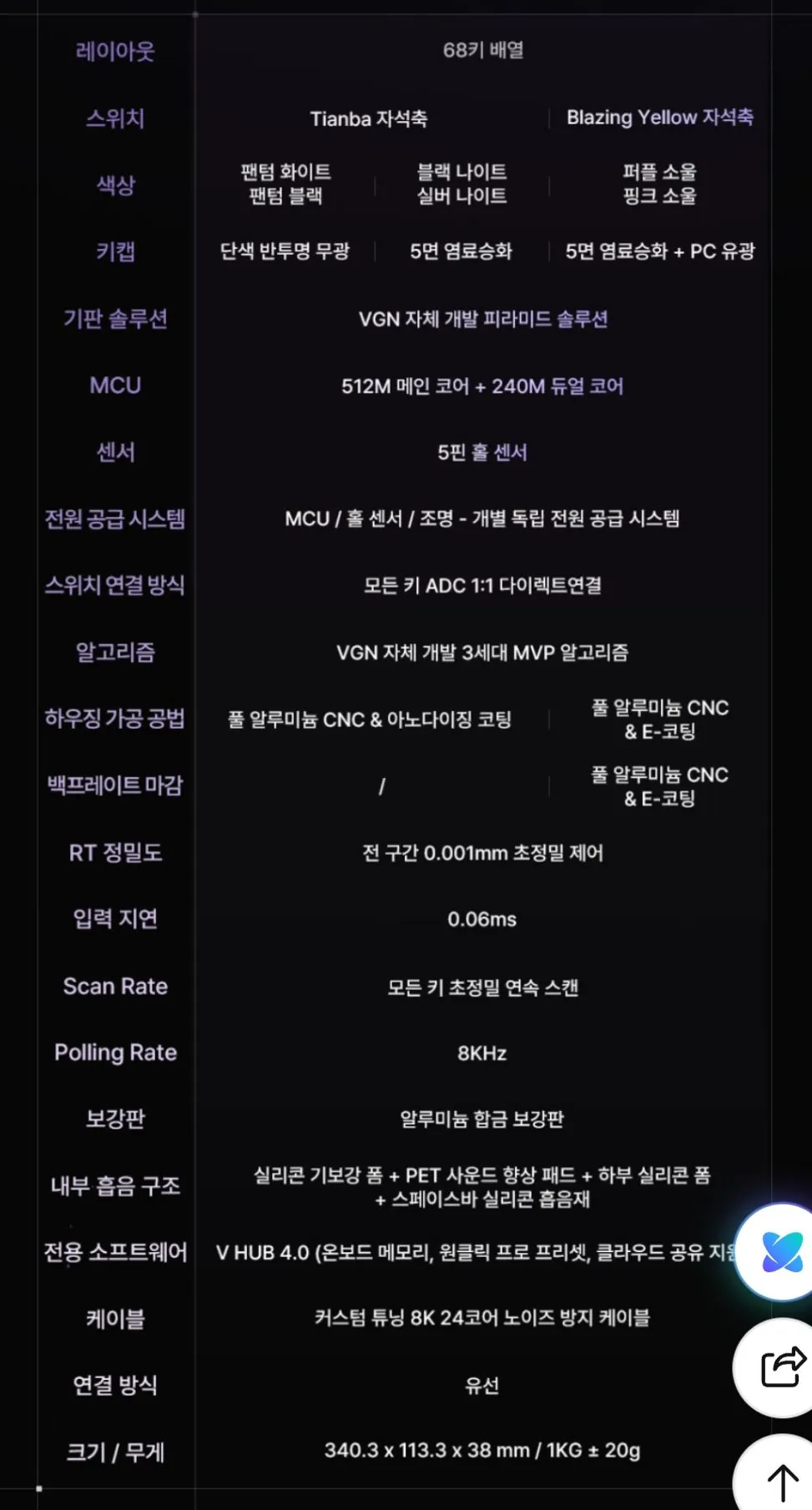
Task: Tap the share floating button
Action: [x=781, y=1368]
